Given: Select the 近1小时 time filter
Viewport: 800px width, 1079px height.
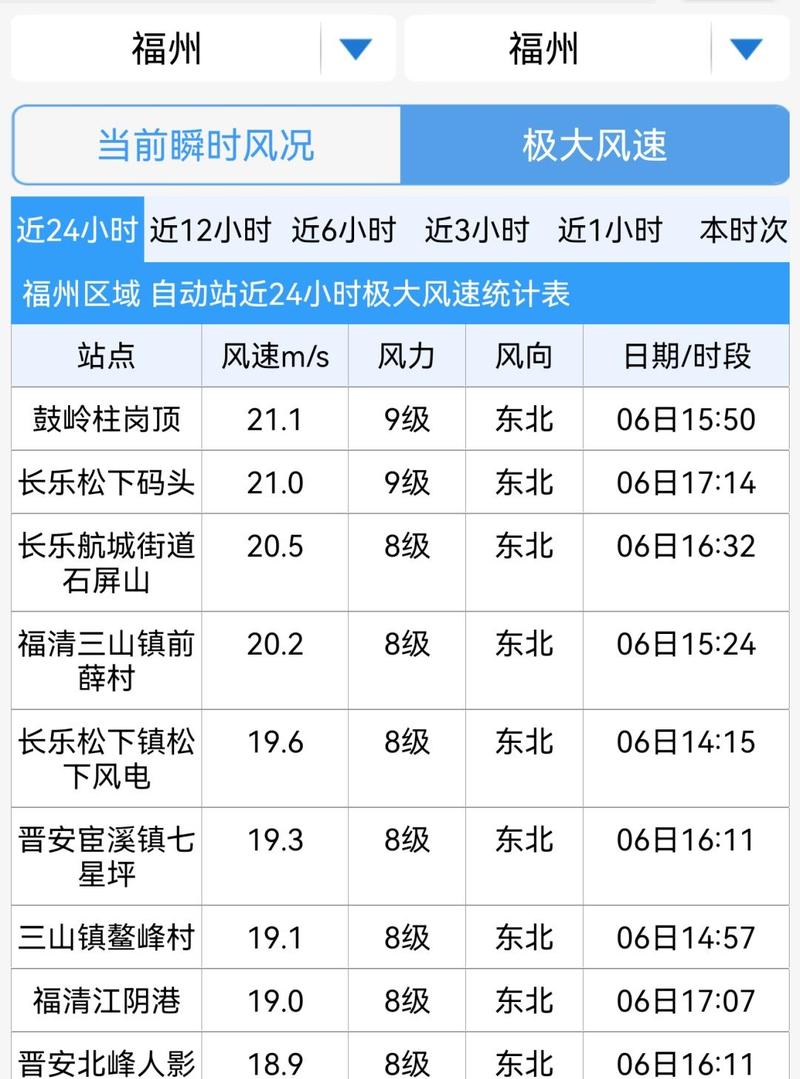Looking at the screenshot, I should [x=611, y=229].
